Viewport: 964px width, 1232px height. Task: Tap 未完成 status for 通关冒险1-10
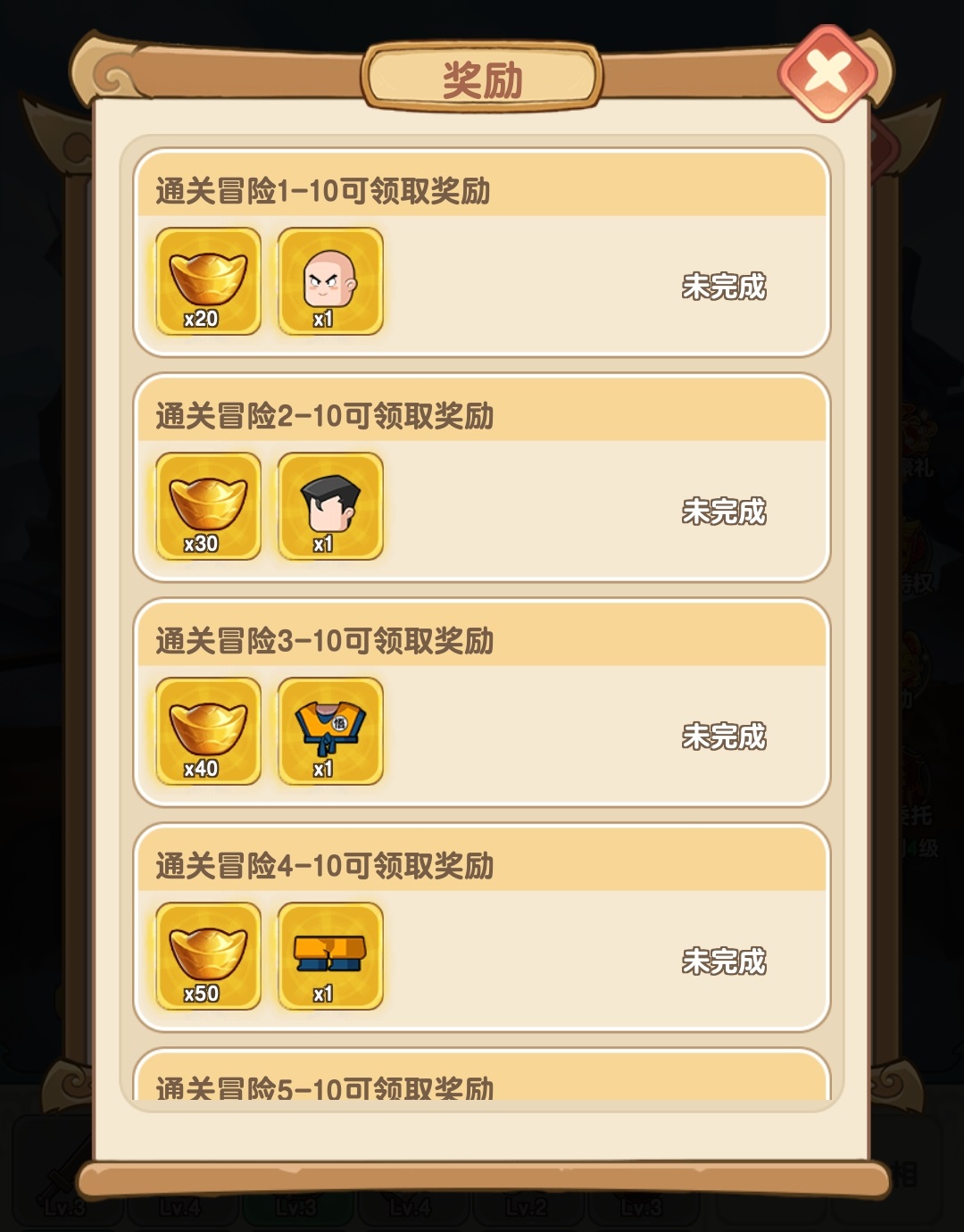pos(724,287)
